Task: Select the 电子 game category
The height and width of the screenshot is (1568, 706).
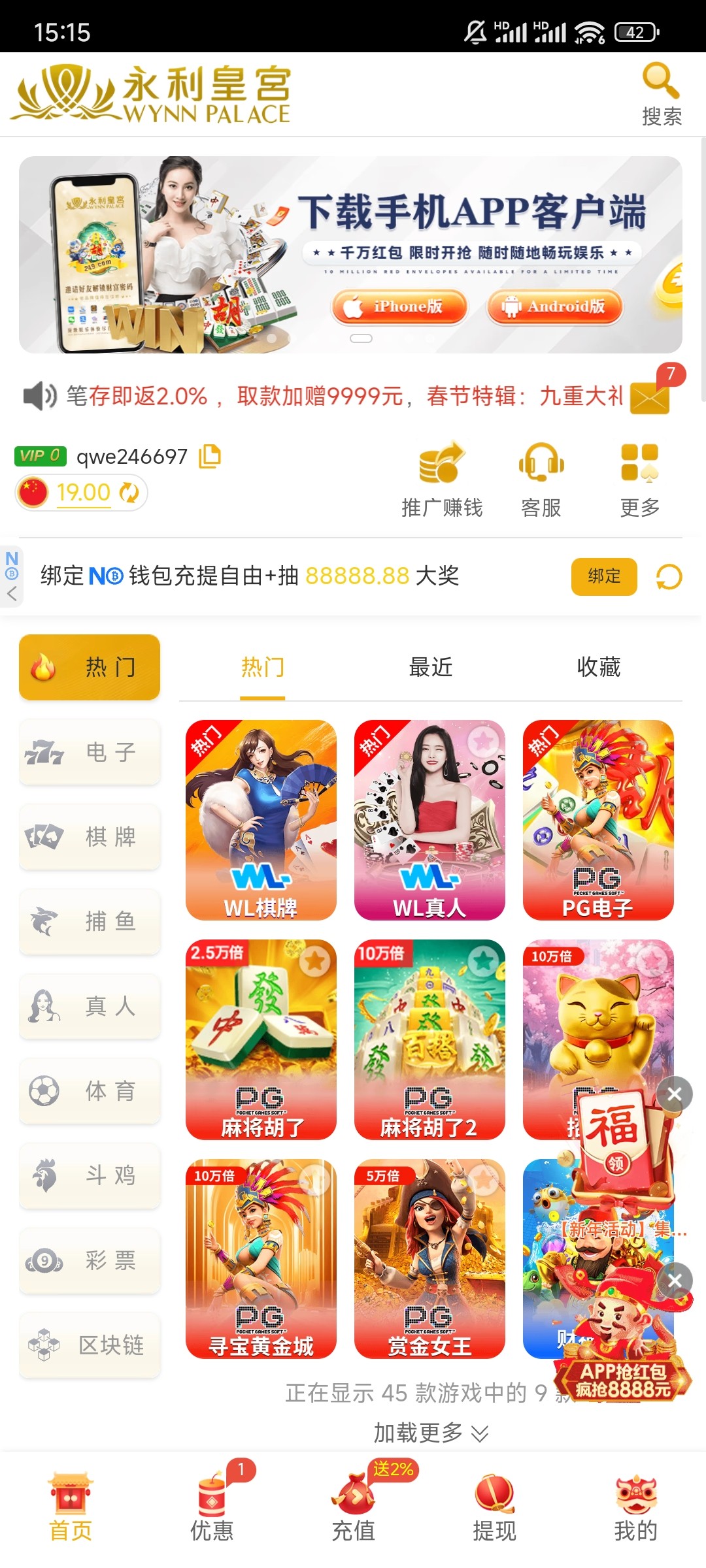Action: pyautogui.click(x=90, y=752)
